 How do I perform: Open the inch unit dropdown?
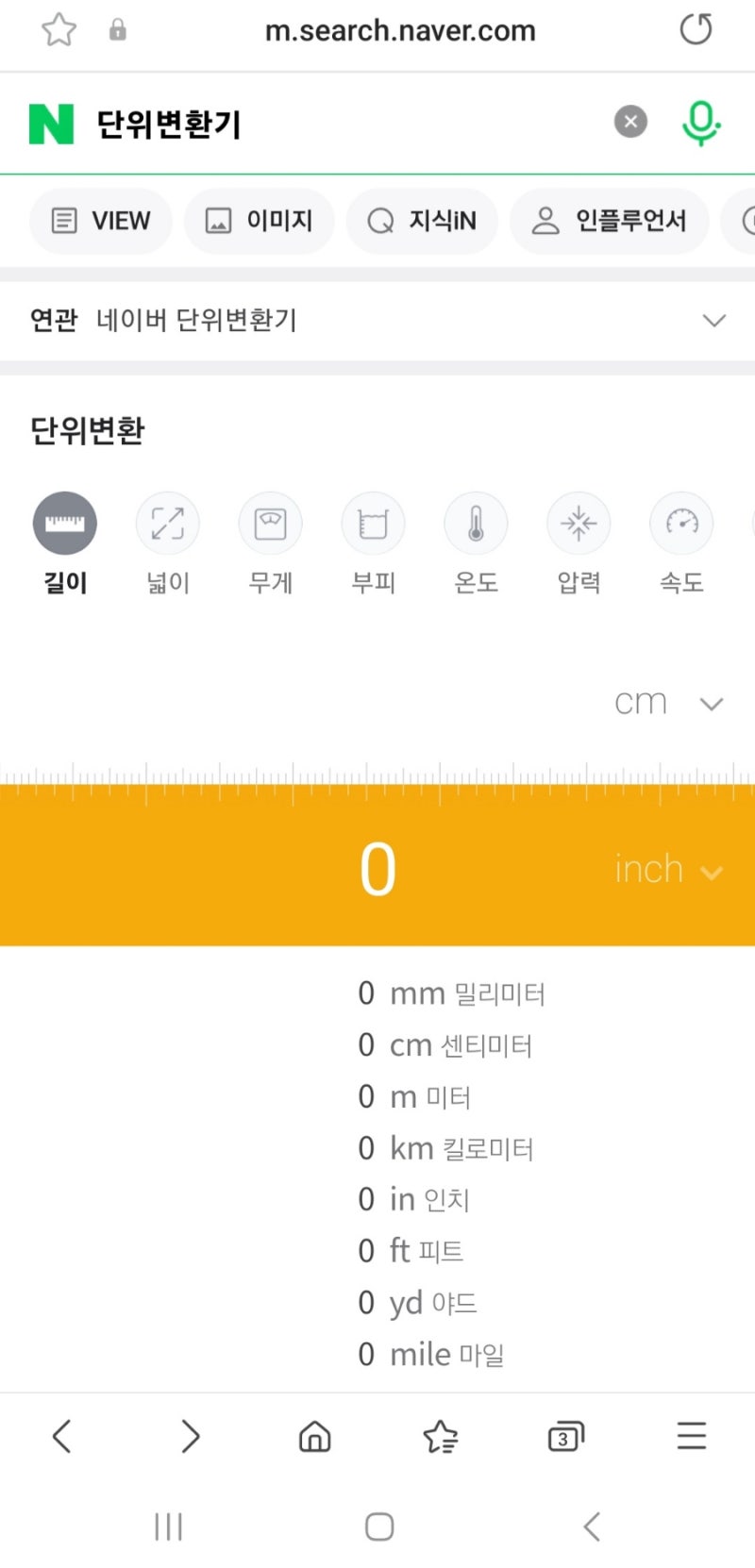(x=669, y=869)
